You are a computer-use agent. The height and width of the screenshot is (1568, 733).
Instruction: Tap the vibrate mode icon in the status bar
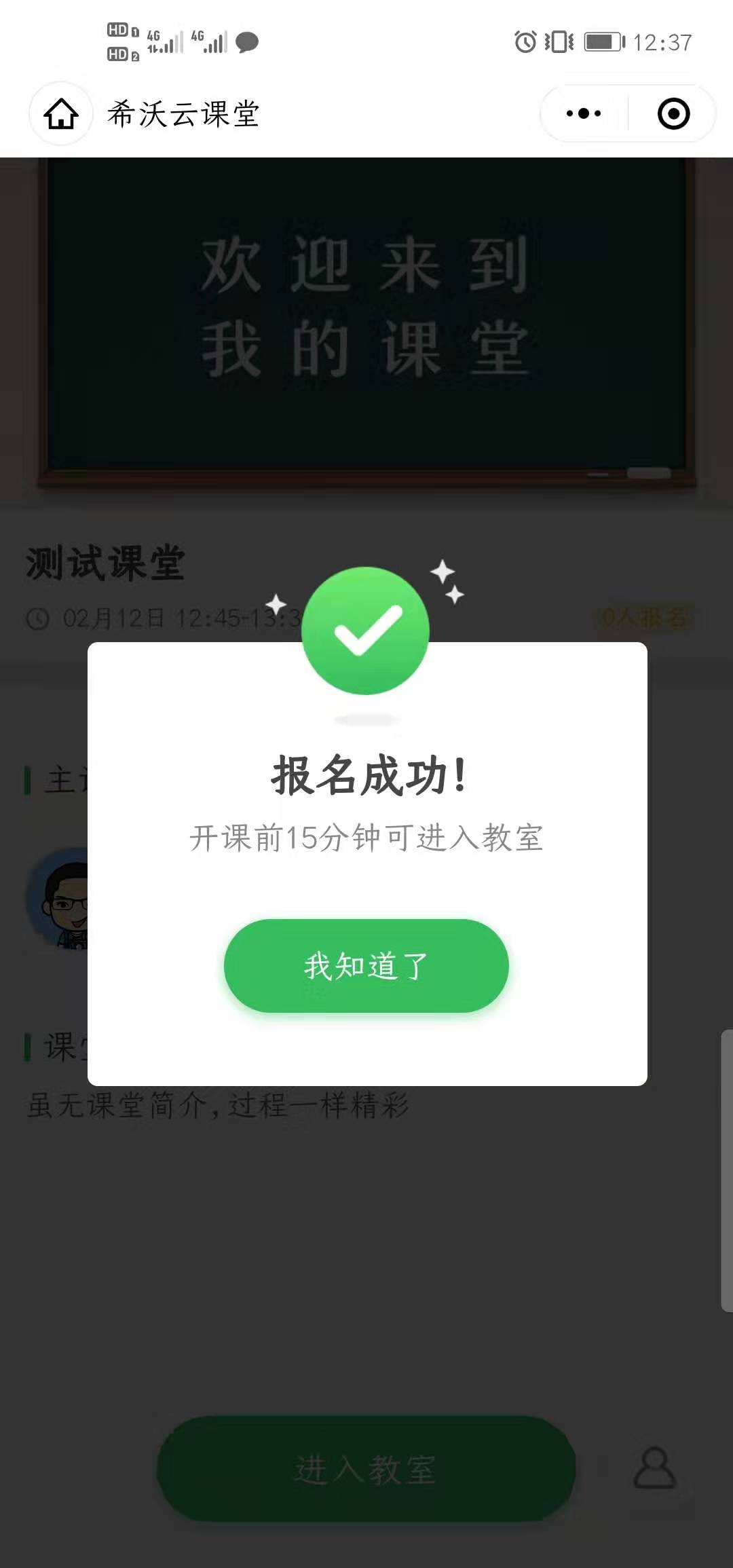pos(558,42)
